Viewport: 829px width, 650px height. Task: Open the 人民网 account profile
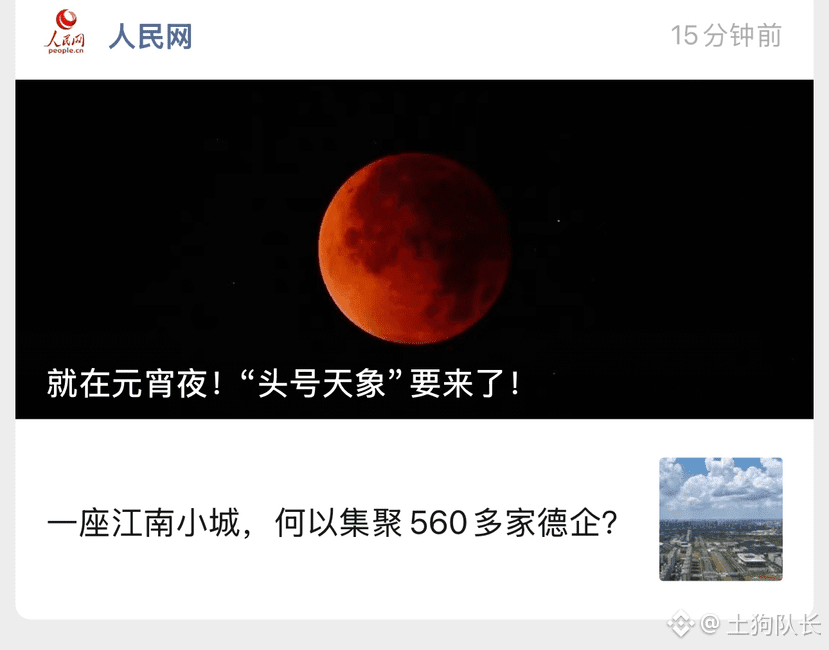pyautogui.click(x=149, y=37)
